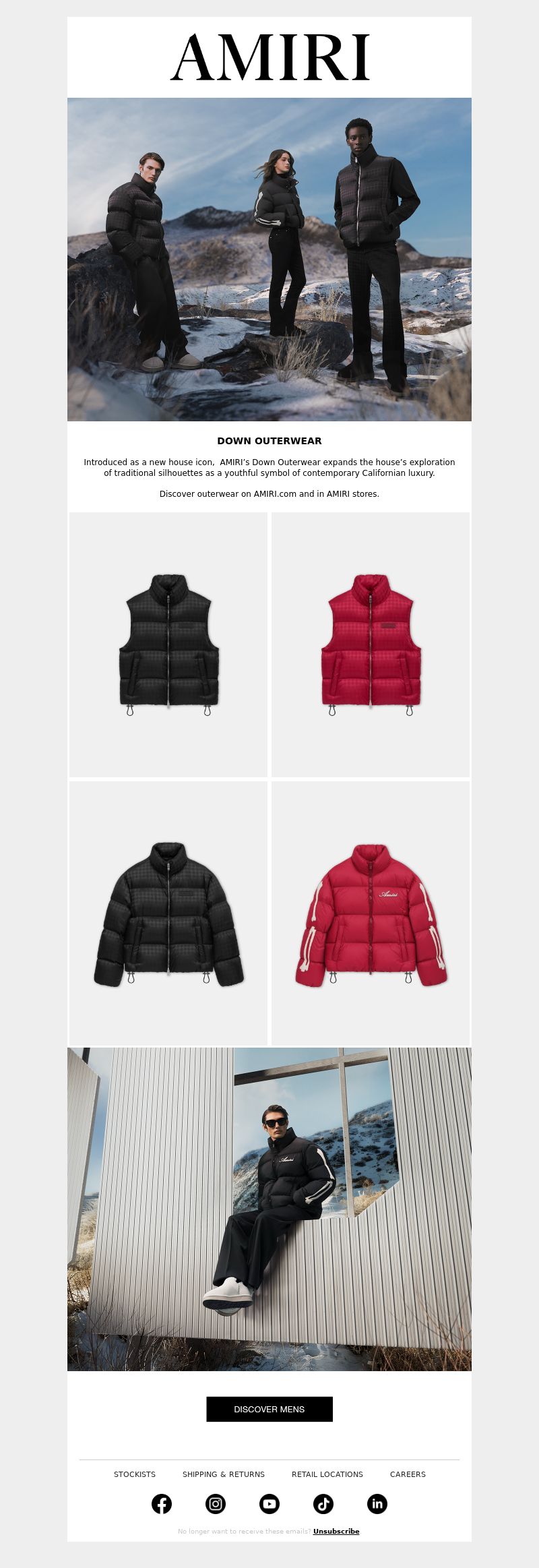Open the red down vest product

tap(371, 644)
